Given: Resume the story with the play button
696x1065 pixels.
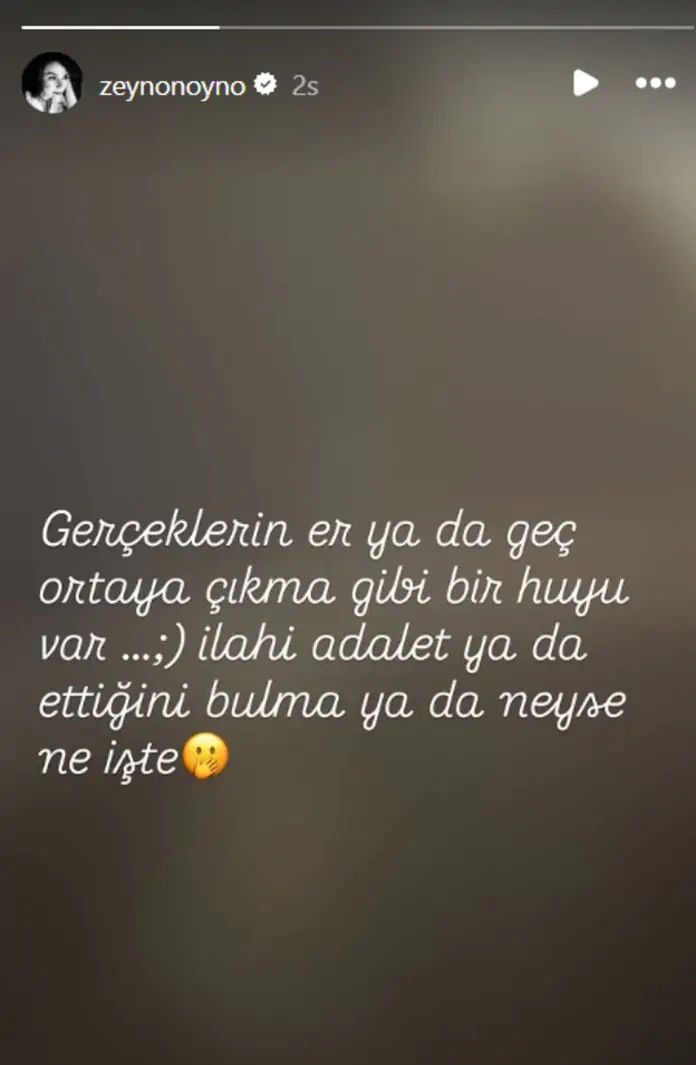Looking at the screenshot, I should pos(586,83).
